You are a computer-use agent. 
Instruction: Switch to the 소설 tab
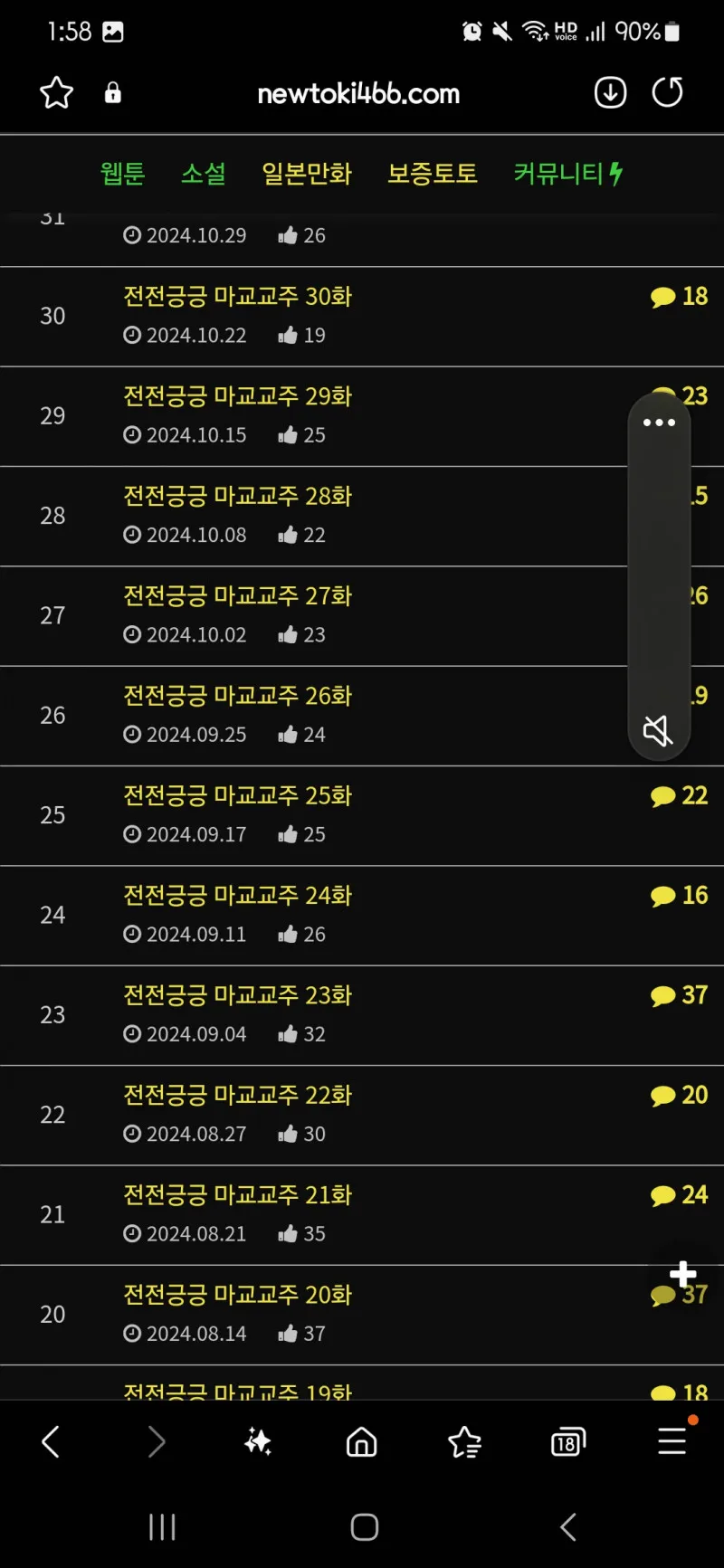click(x=203, y=173)
